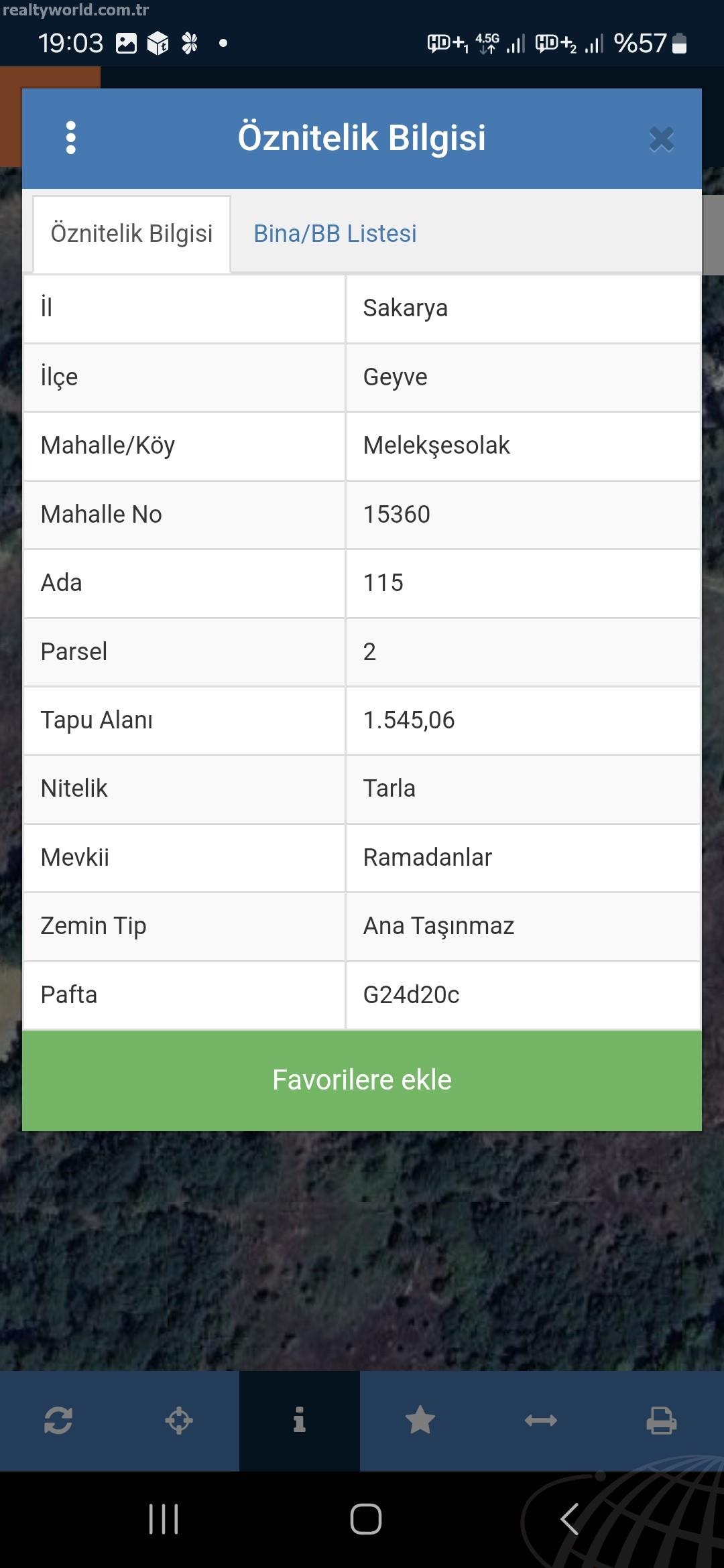Tap the refresh arrows toolbar icon
The width and height of the screenshot is (724, 1568).
coord(58,1420)
